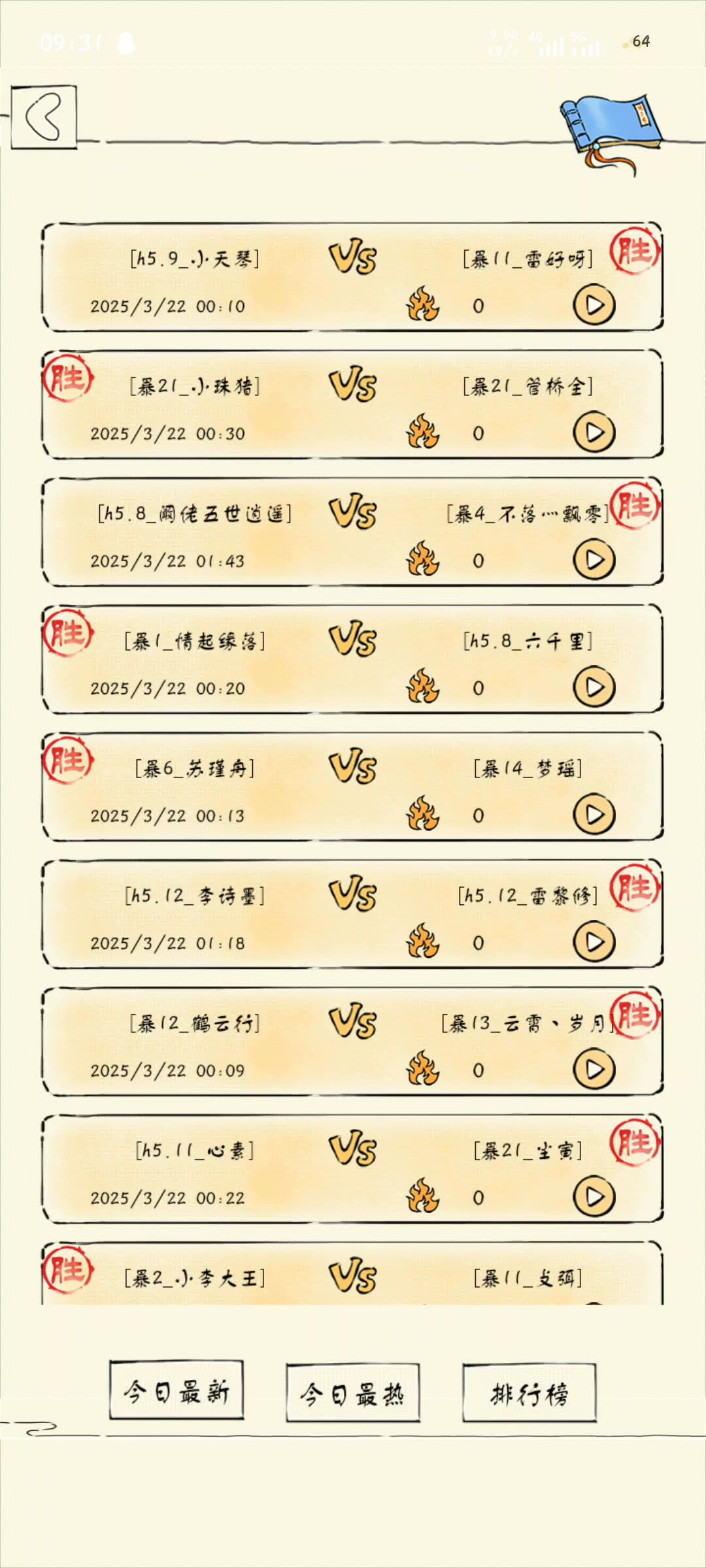The height and width of the screenshot is (1568, 706).
Task: Play replay of 情起缘落 vs 六千里
Action: point(594,687)
